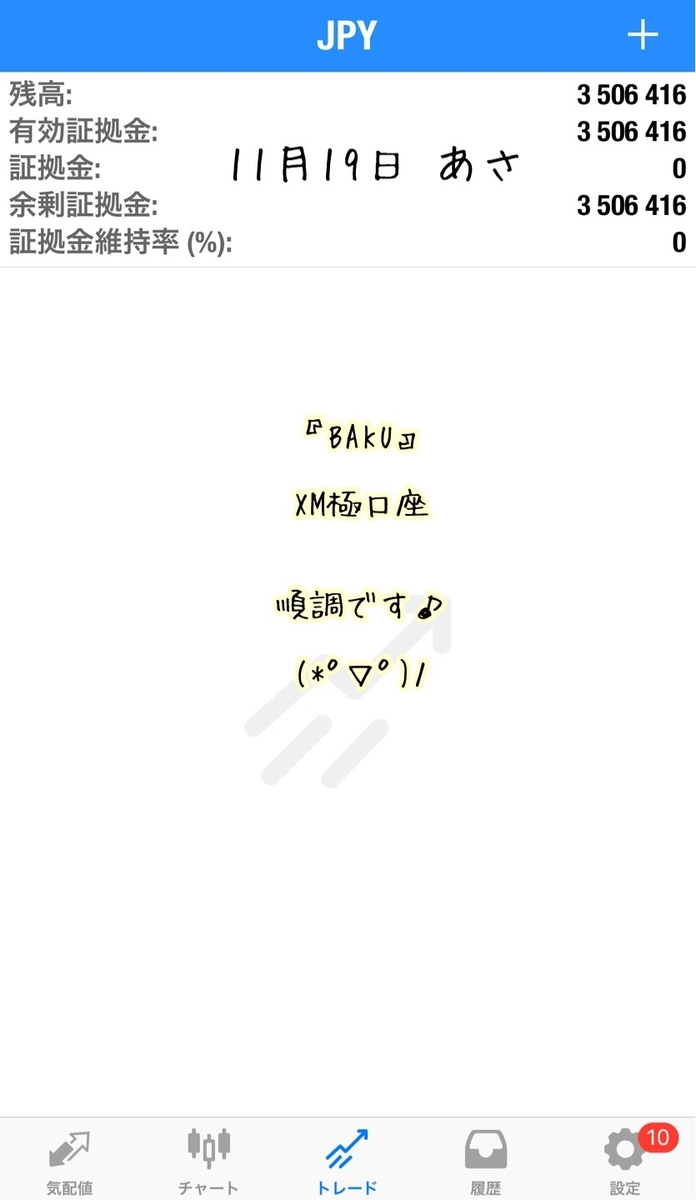696x1200 pixels.
Task: Open the チャート chart tab
Action: [x=208, y=1160]
